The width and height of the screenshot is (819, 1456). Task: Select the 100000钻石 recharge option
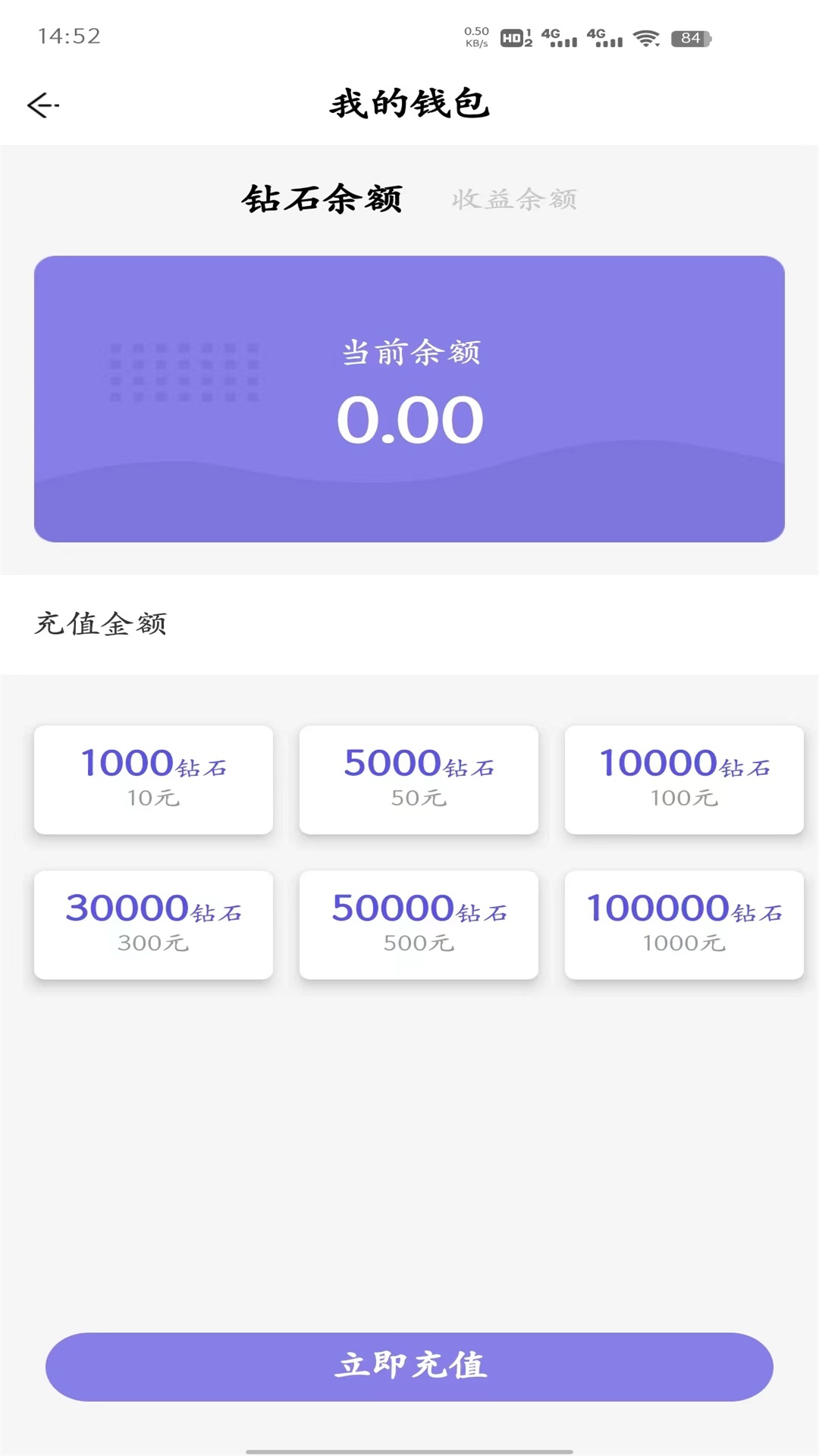[683, 924]
